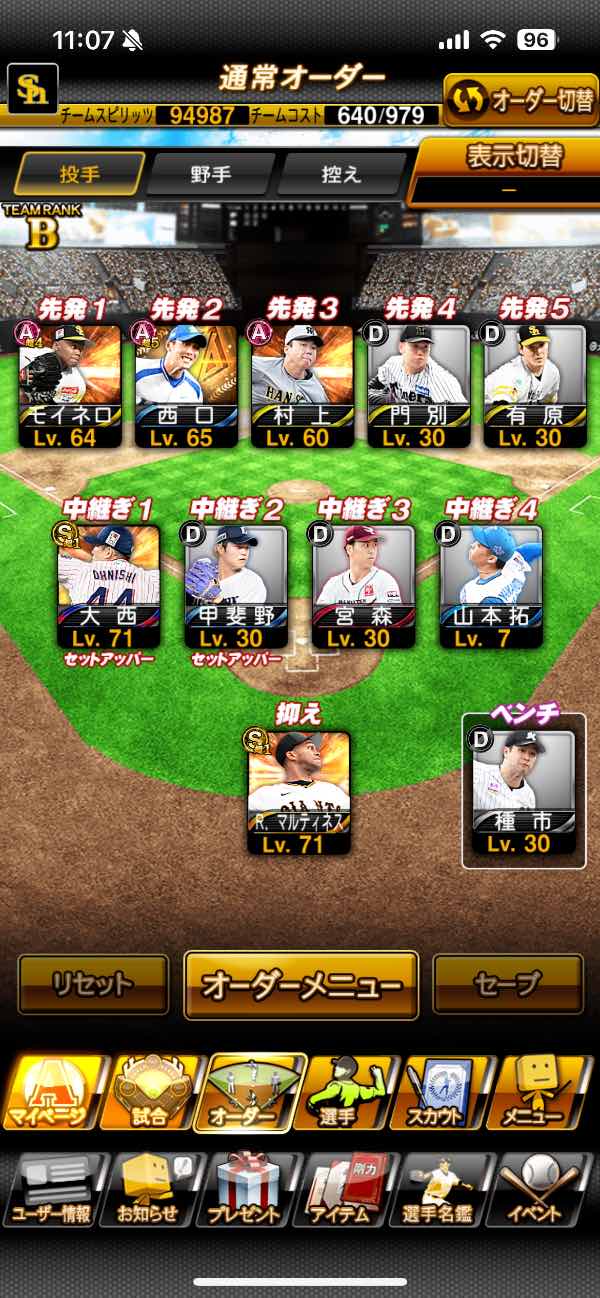Save the order with セーブ
This screenshot has width=600, height=1298.
coord(508,984)
